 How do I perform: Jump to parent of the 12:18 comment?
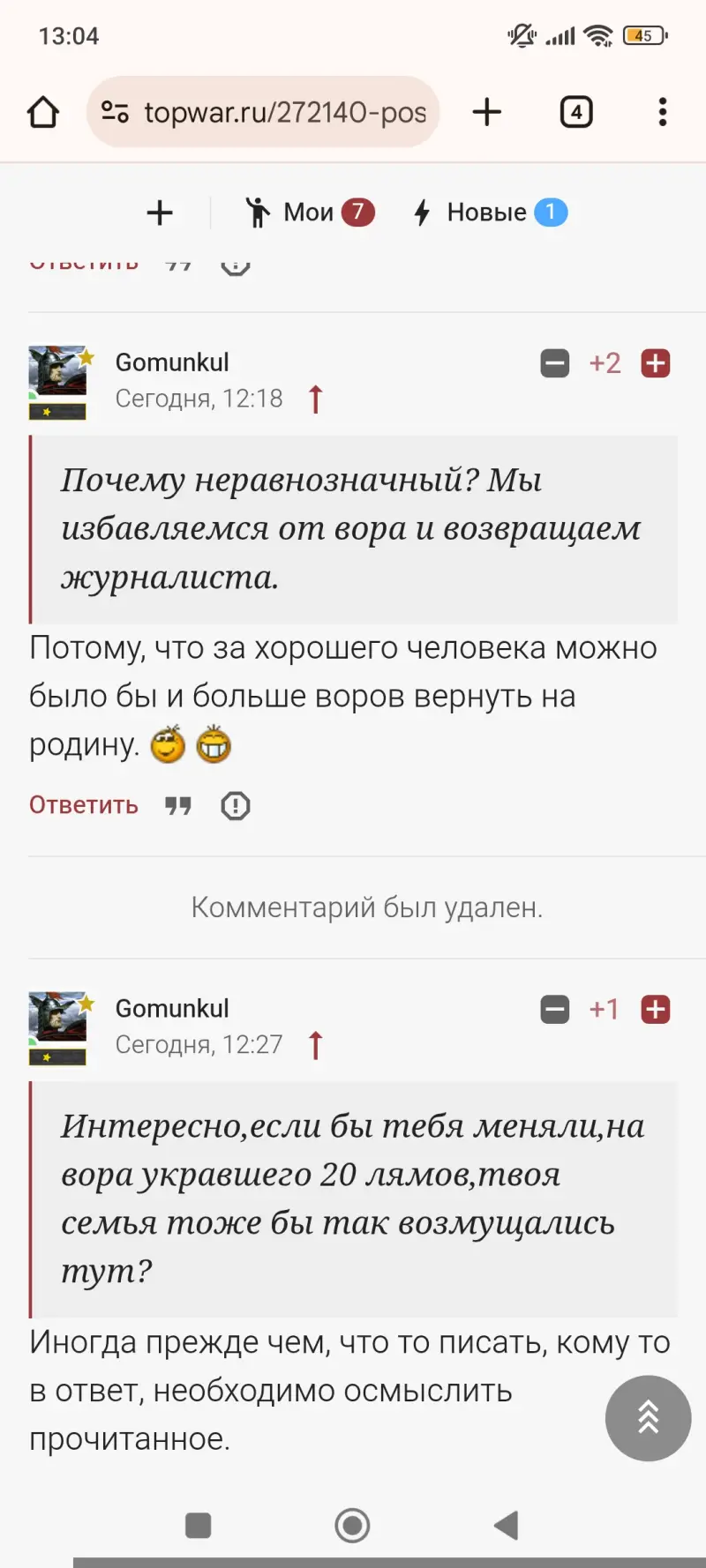tap(316, 399)
